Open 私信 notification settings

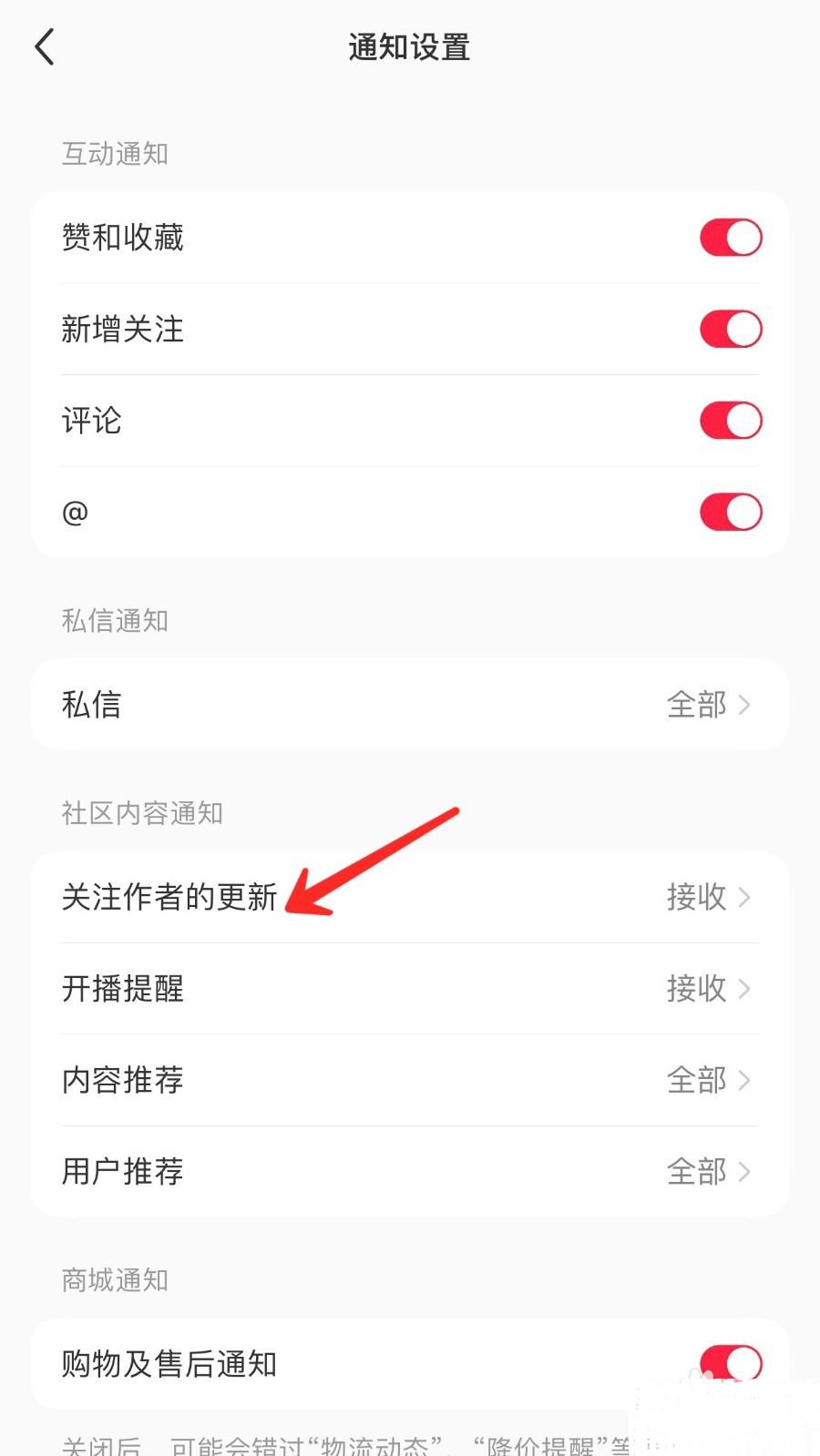pyautogui.click(x=410, y=704)
